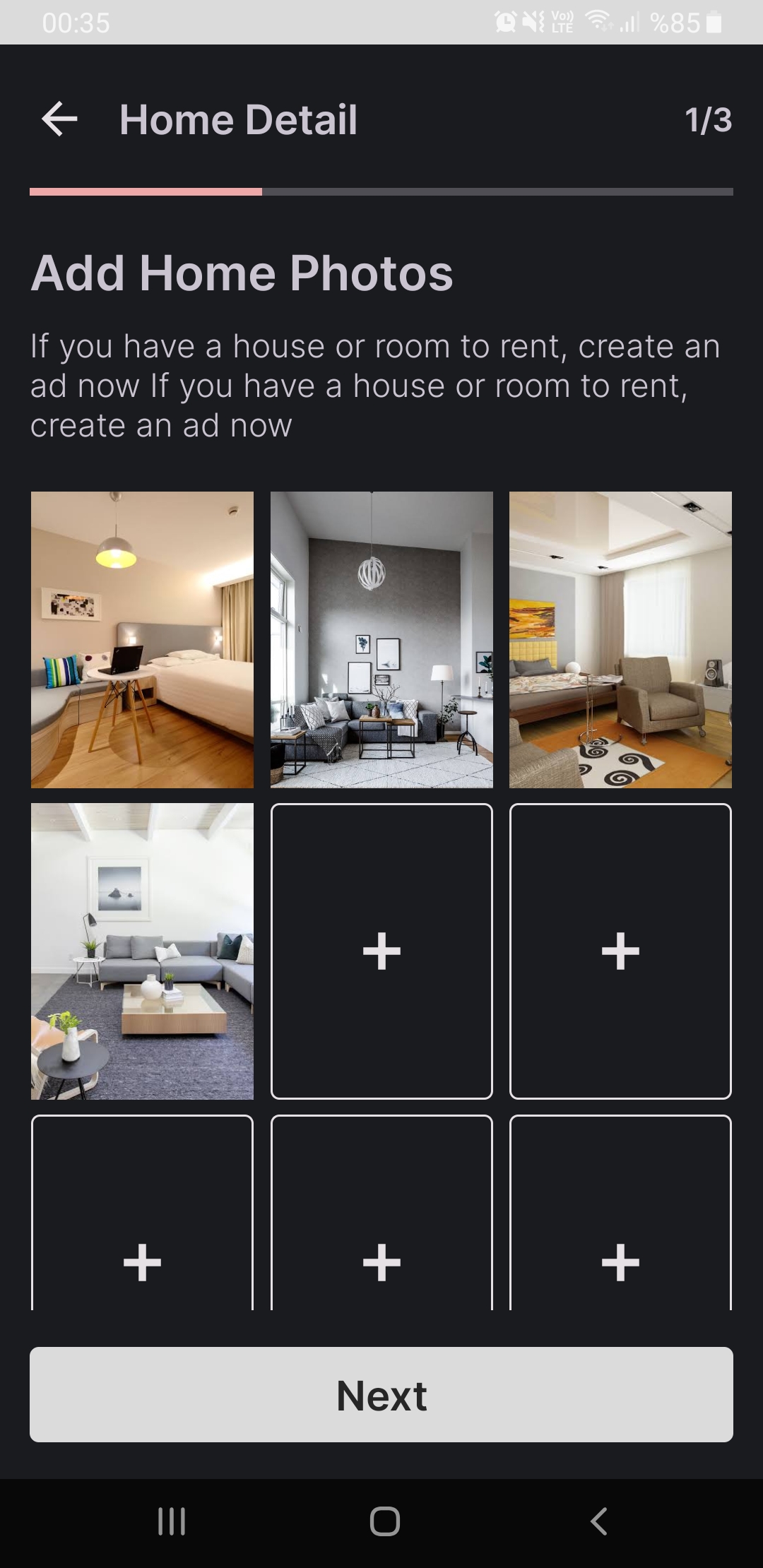Tap the step progress bar

381,189
